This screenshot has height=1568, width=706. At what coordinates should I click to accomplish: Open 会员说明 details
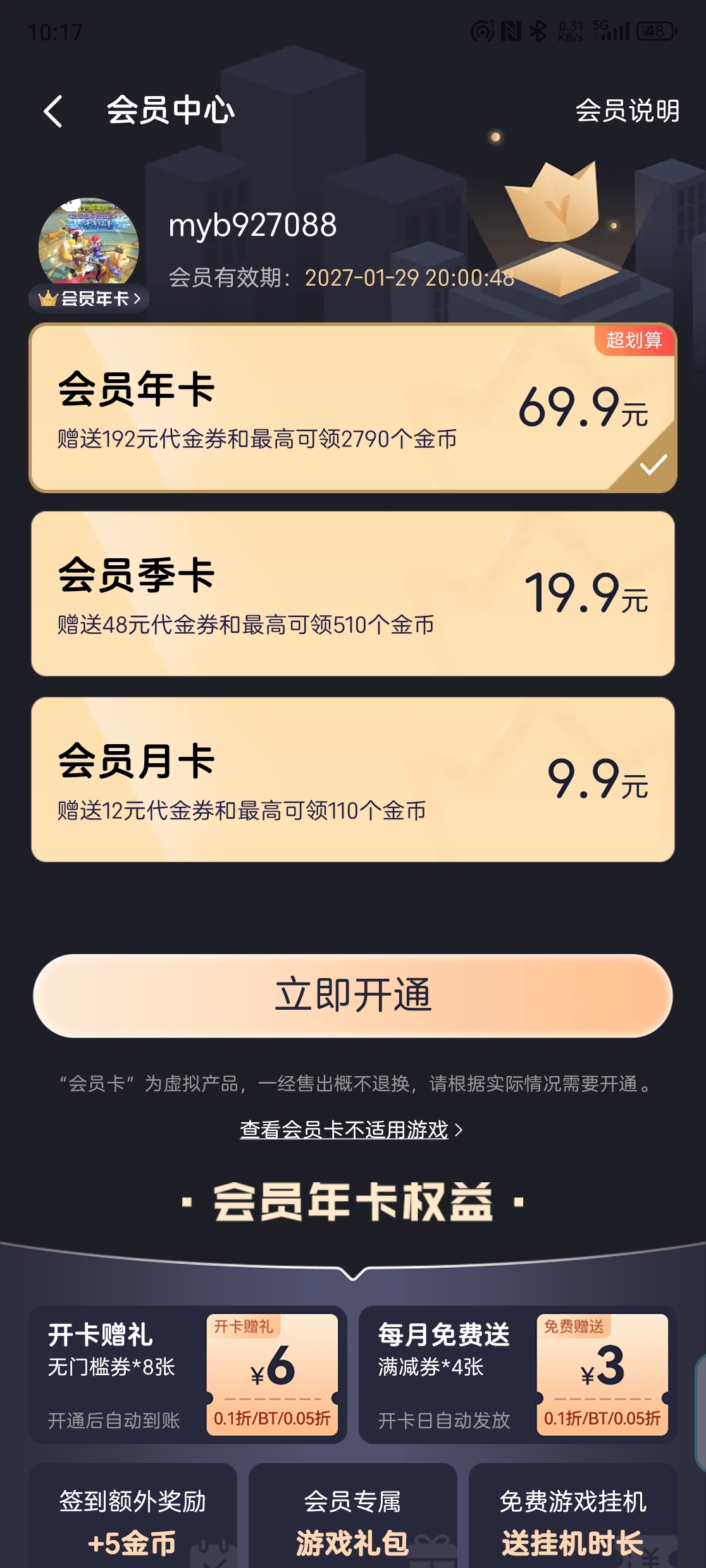627,111
